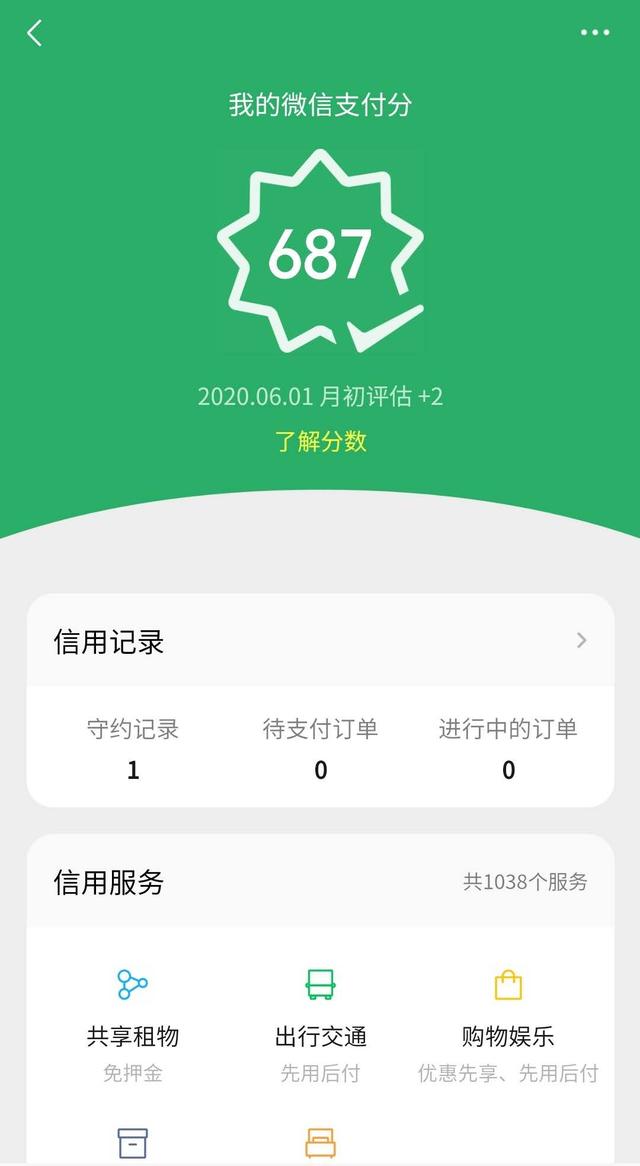Image resolution: width=640 pixels, height=1166 pixels.
Task: View 进行中的订单 orders
Action: [508, 748]
